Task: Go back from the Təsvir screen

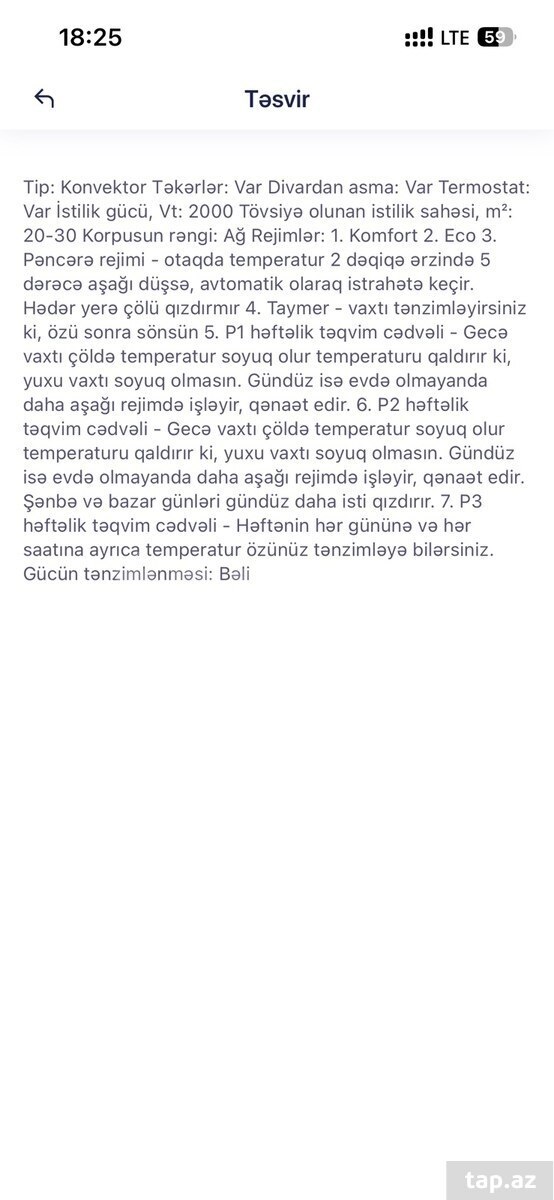Action: pyautogui.click(x=44, y=98)
